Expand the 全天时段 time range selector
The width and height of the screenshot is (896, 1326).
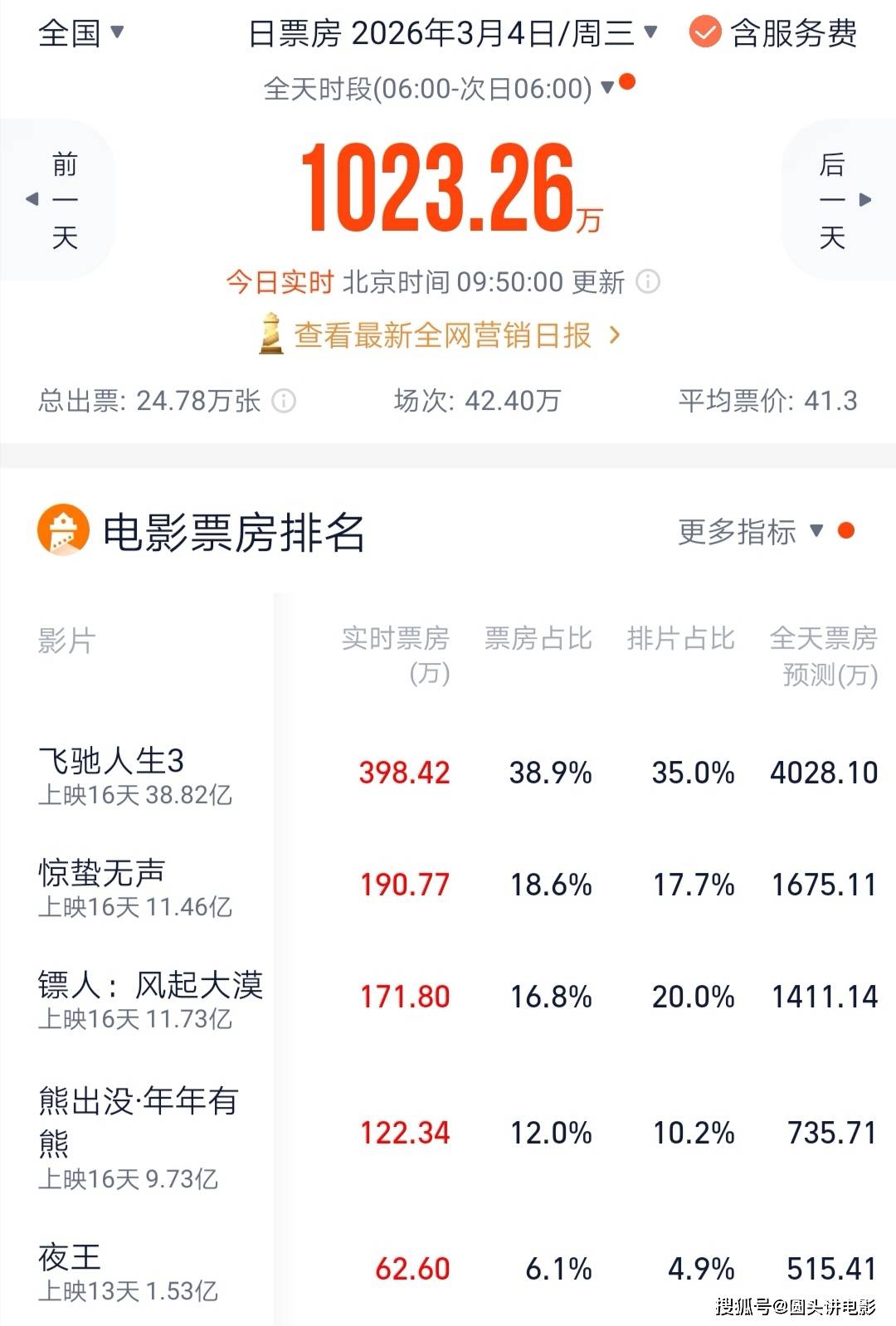(x=440, y=88)
